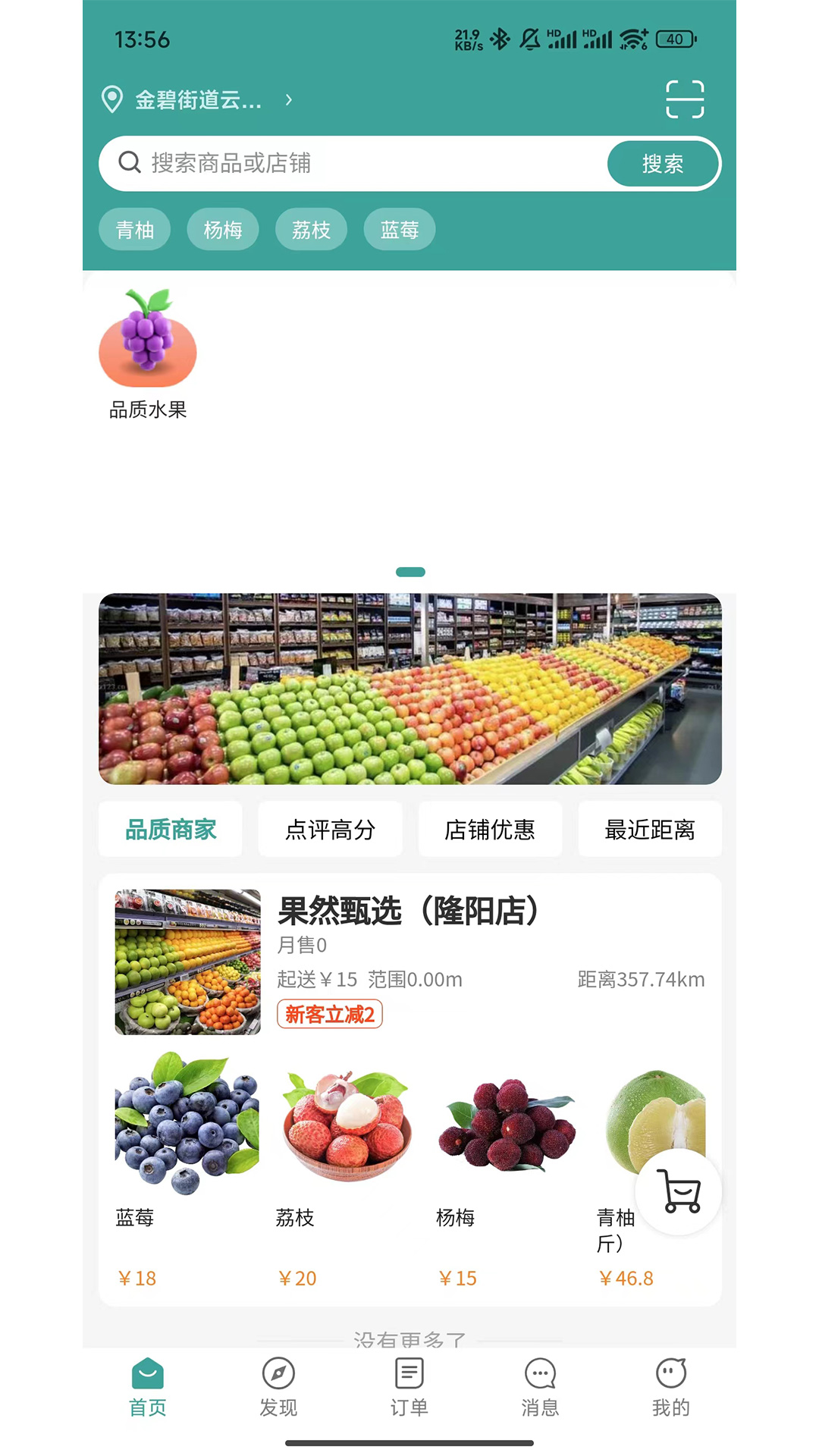819x1456 pixels.
Task: Open the store 果然甄选（隆阳店）
Action: point(408,911)
